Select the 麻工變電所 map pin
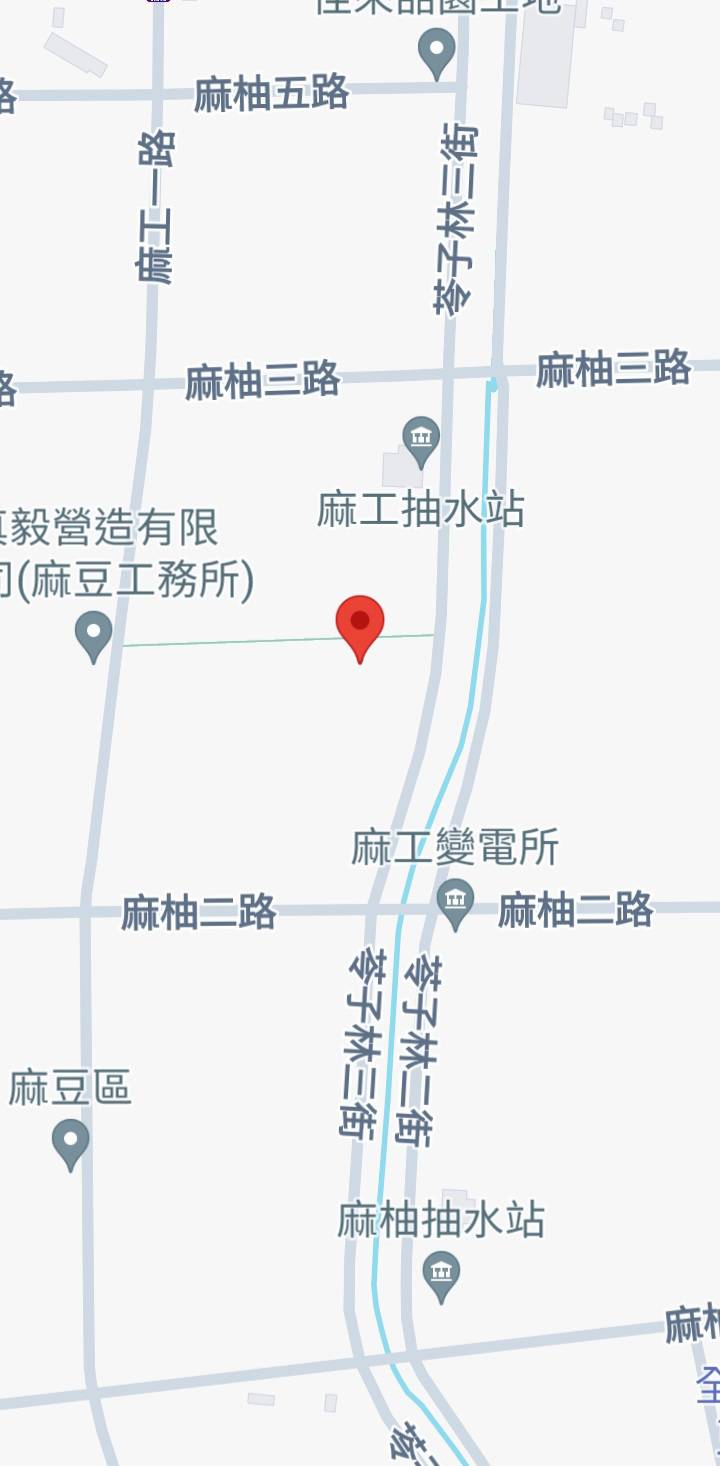 456,900
